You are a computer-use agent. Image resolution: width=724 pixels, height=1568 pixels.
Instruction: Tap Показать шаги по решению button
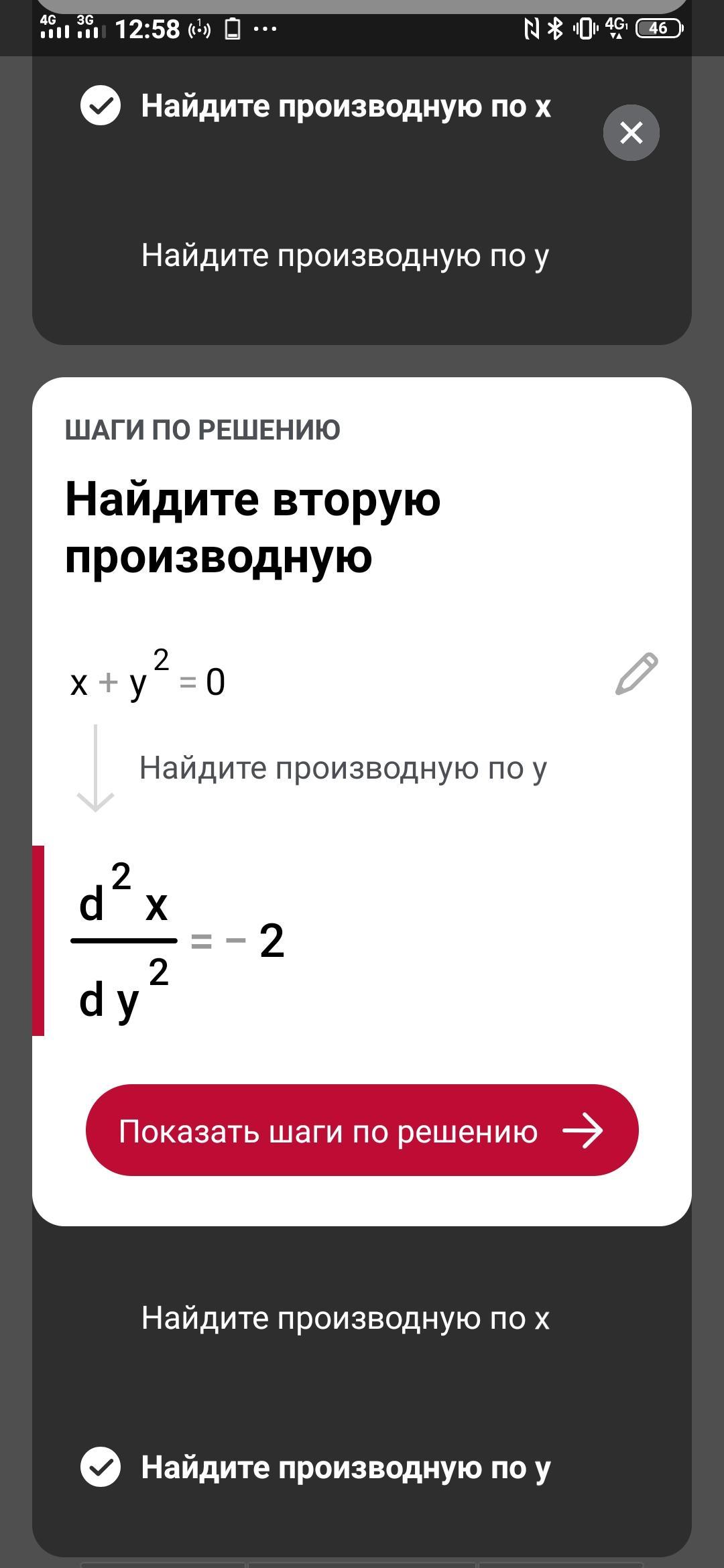[362, 1130]
